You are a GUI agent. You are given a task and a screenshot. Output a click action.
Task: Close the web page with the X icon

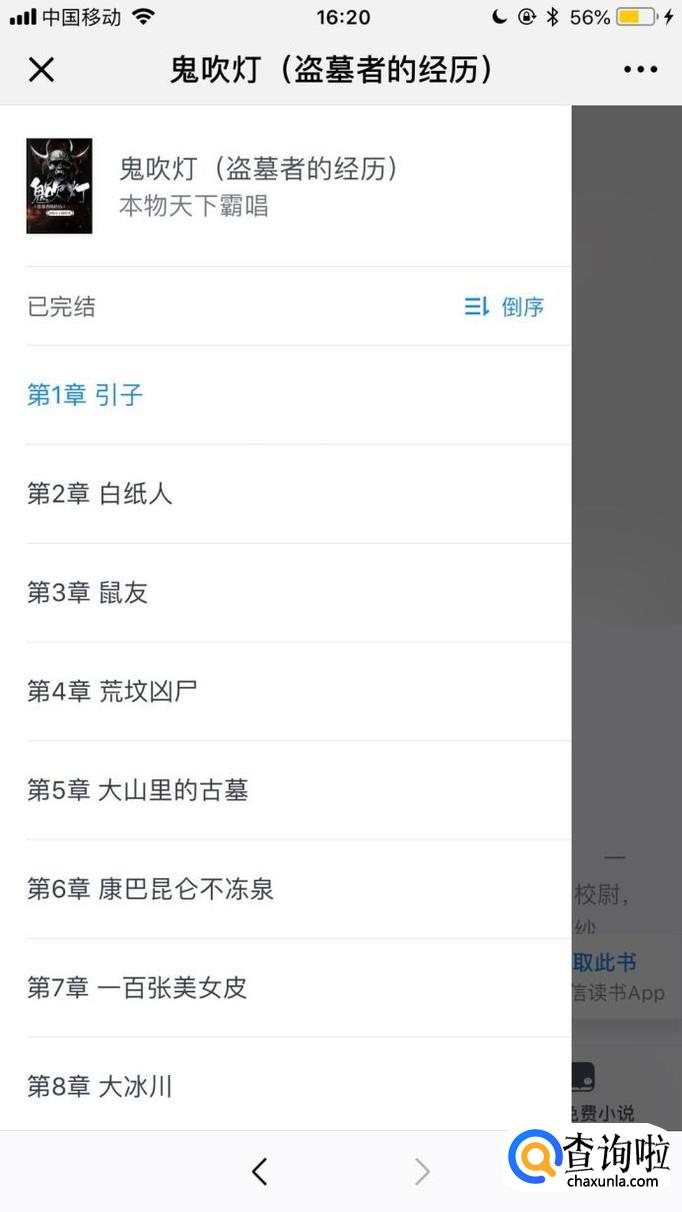pyautogui.click(x=41, y=70)
